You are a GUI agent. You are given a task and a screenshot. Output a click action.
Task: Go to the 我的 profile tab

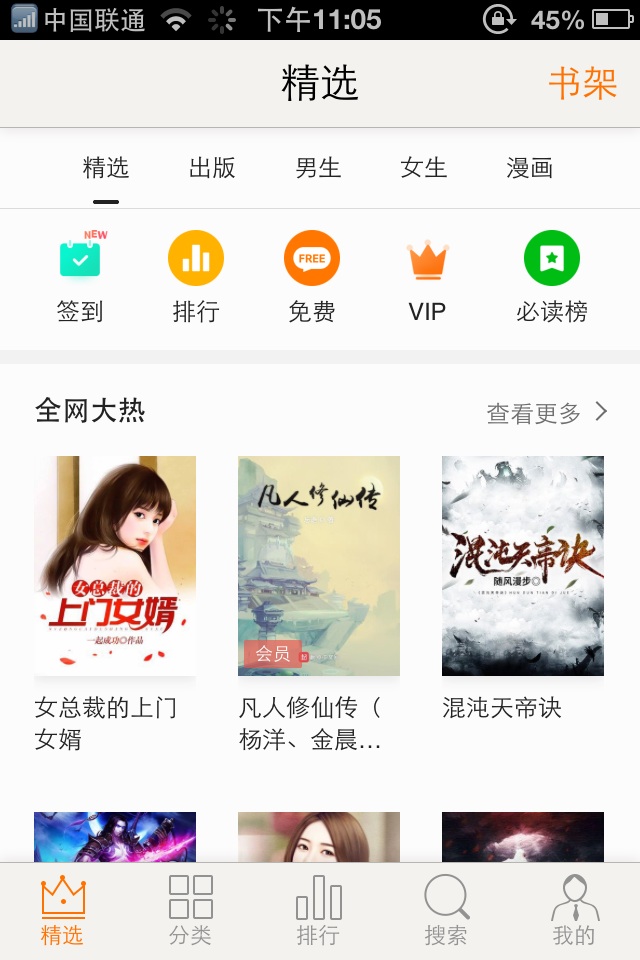(x=574, y=910)
